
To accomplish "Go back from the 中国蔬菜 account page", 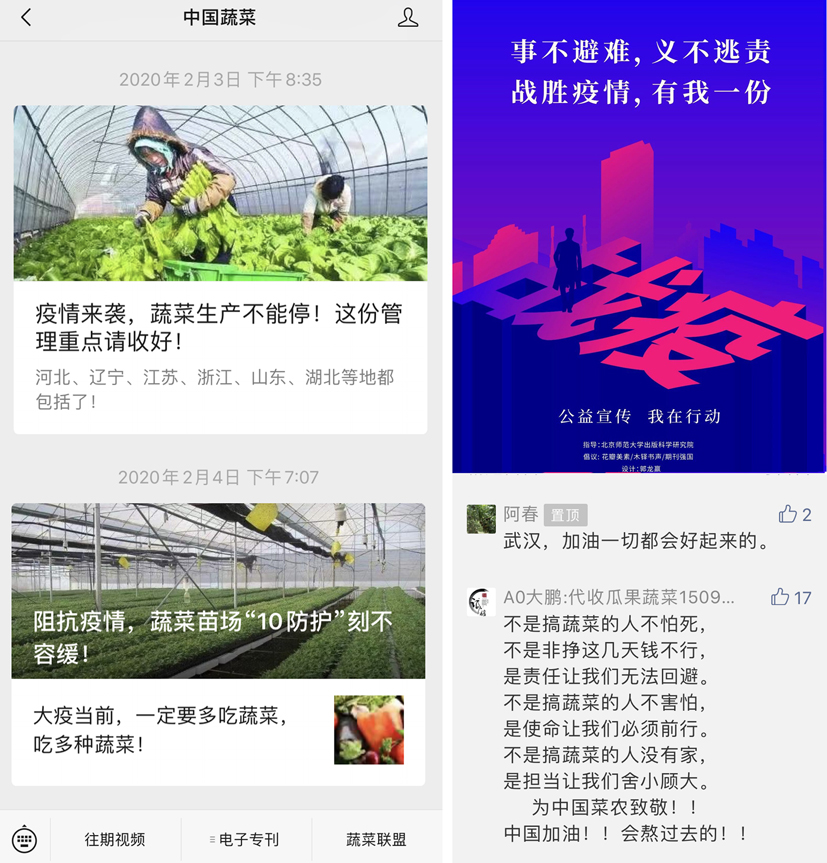I will click(26, 18).
